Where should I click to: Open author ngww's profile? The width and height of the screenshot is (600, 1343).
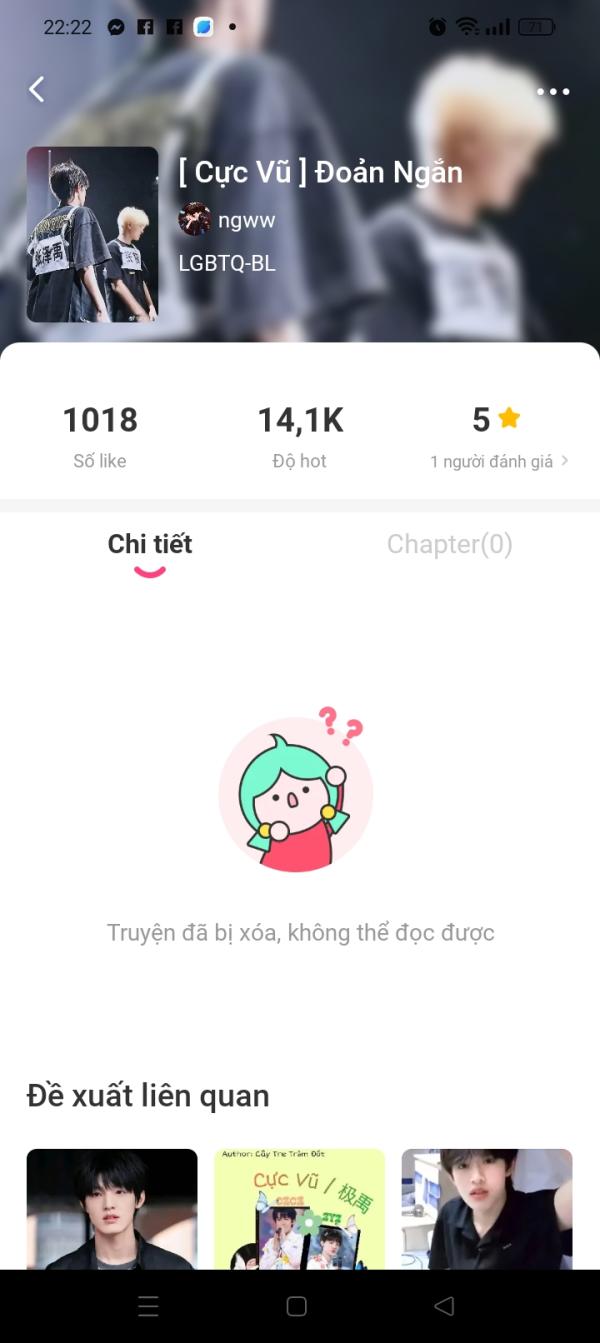227,220
